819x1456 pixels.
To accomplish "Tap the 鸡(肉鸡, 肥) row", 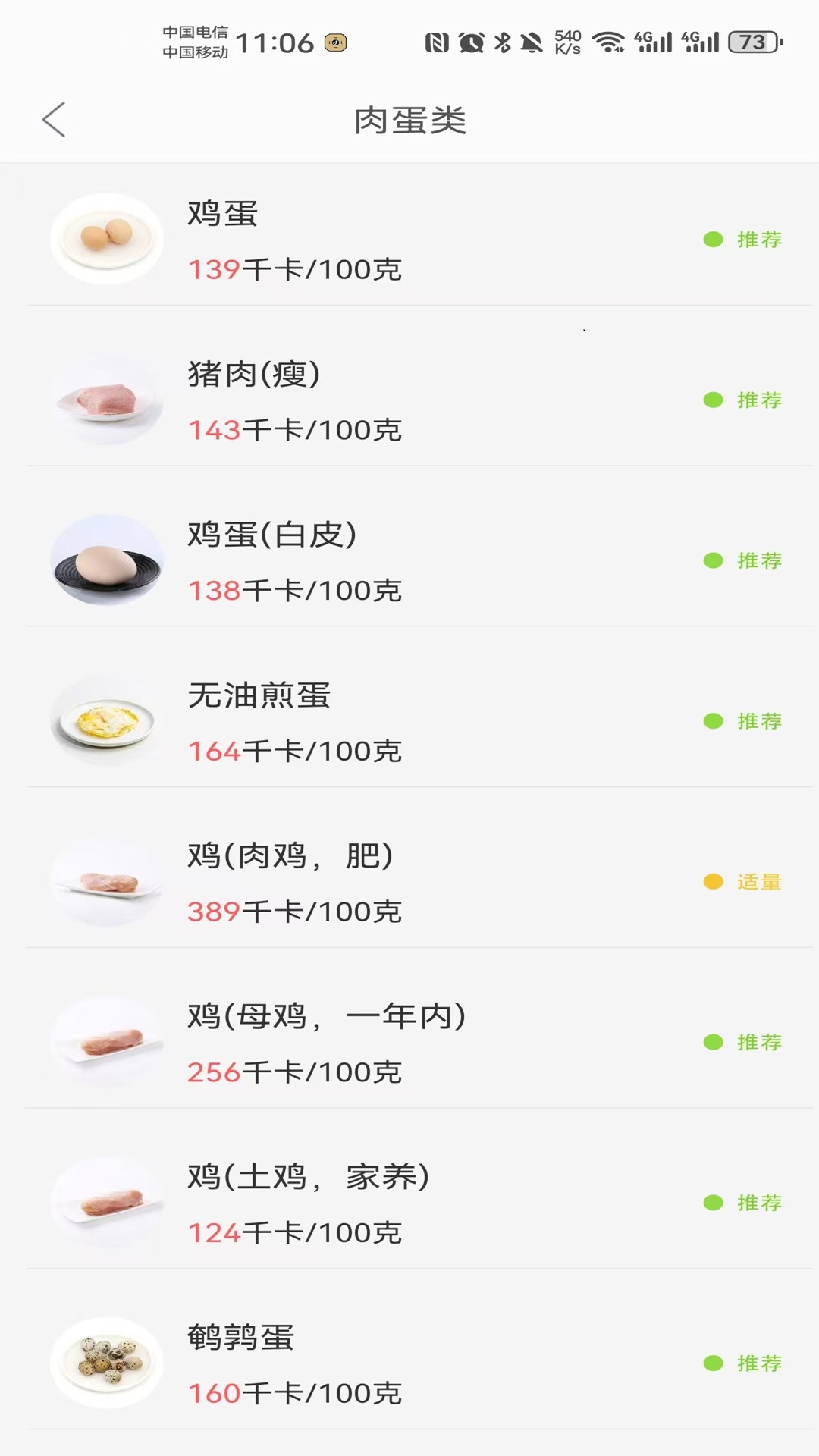I will click(x=409, y=883).
